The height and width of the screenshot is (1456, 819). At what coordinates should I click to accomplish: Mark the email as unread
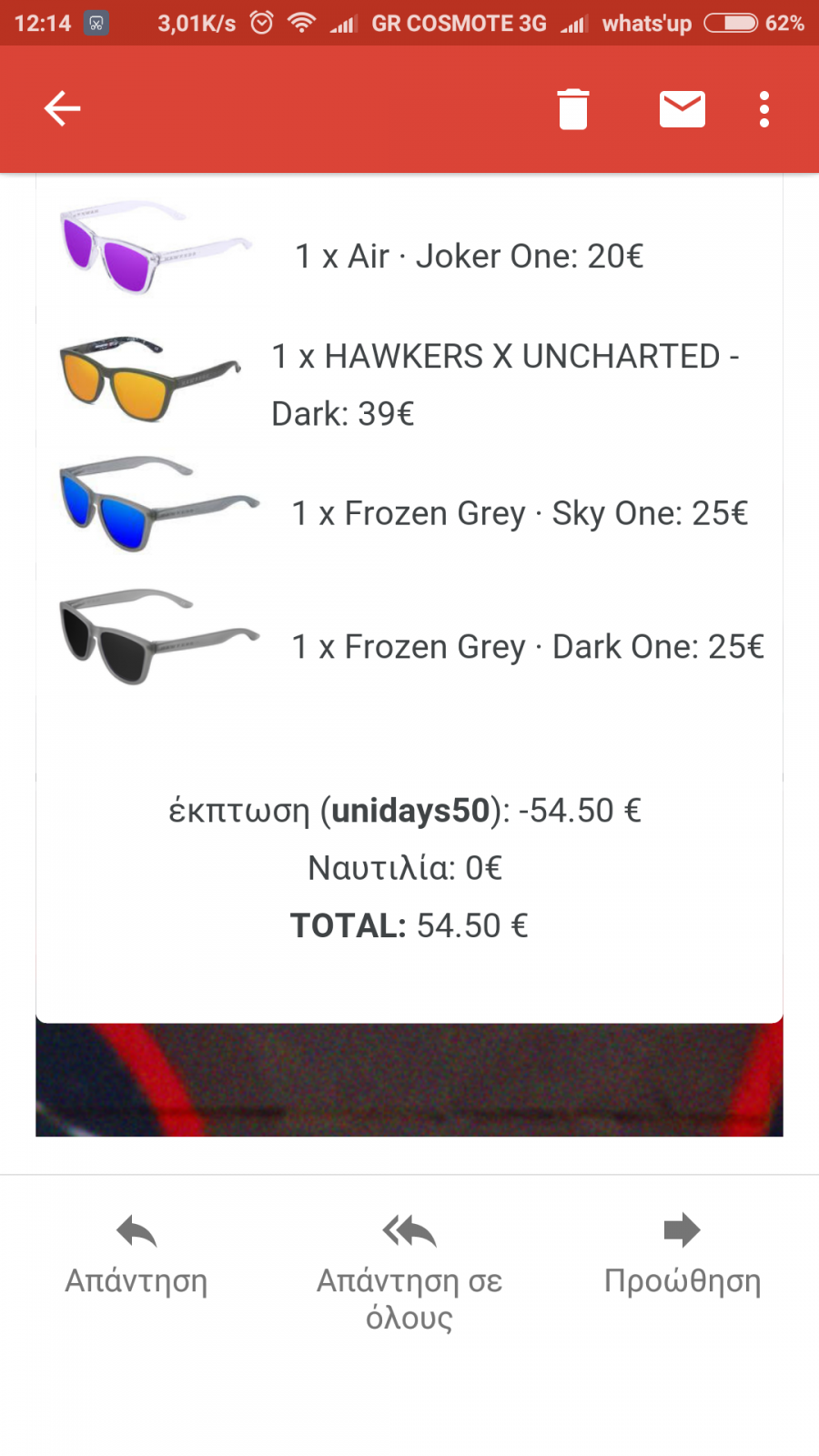[682, 109]
